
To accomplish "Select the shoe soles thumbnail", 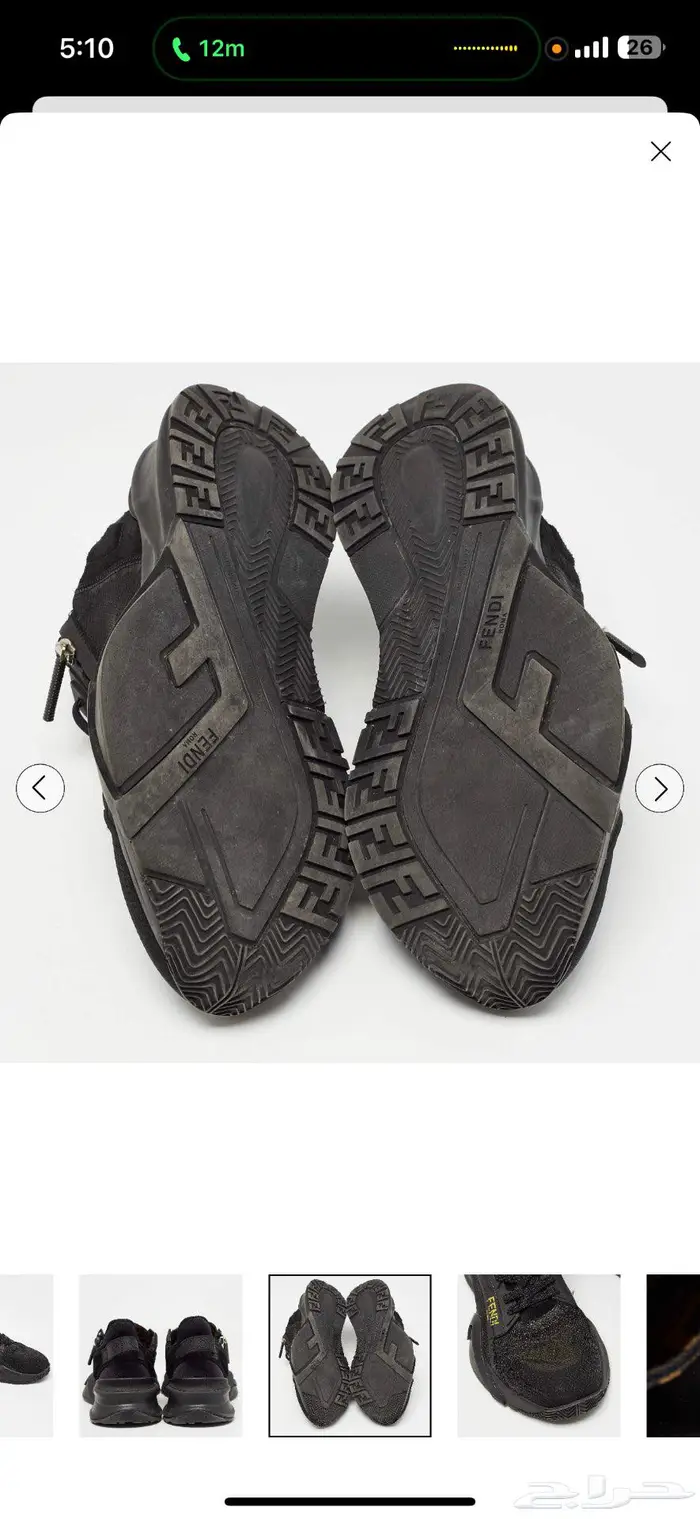I will pyautogui.click(x=350, y=1355).
